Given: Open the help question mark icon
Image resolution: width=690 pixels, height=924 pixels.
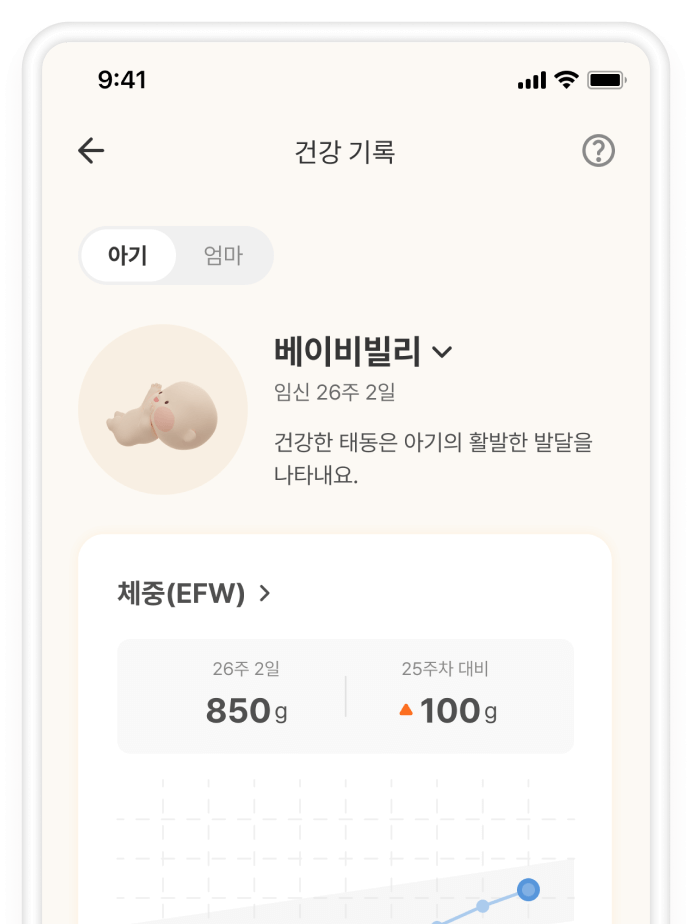Looking at the screenshot, I should pos(598,151).
